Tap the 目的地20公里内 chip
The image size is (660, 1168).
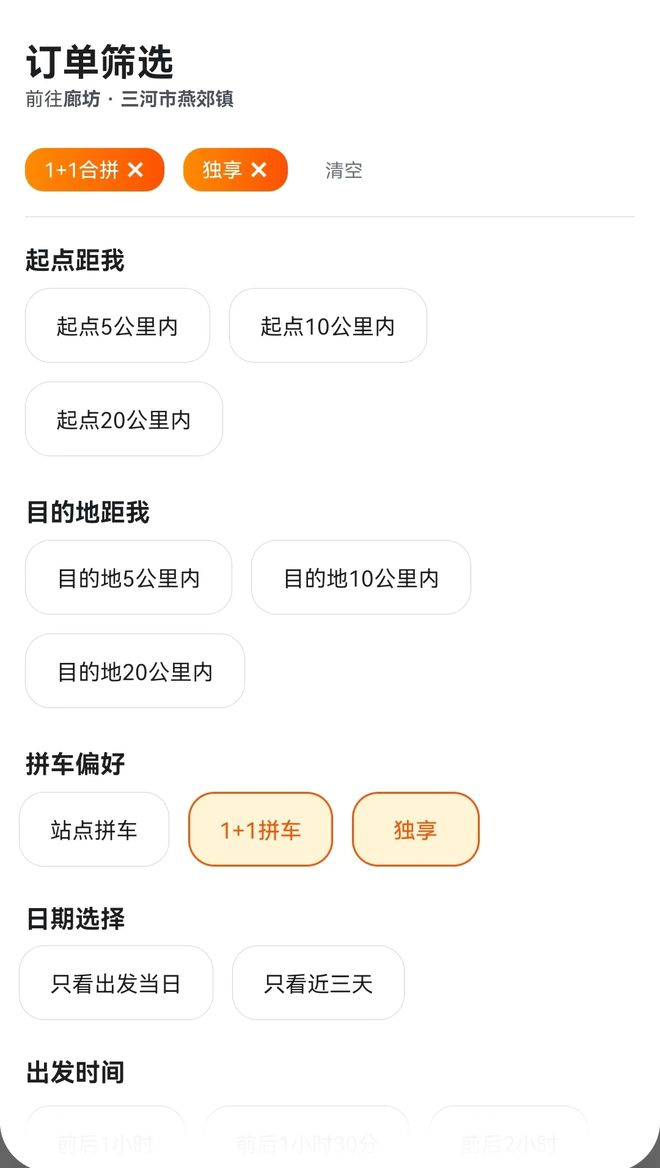135,671
